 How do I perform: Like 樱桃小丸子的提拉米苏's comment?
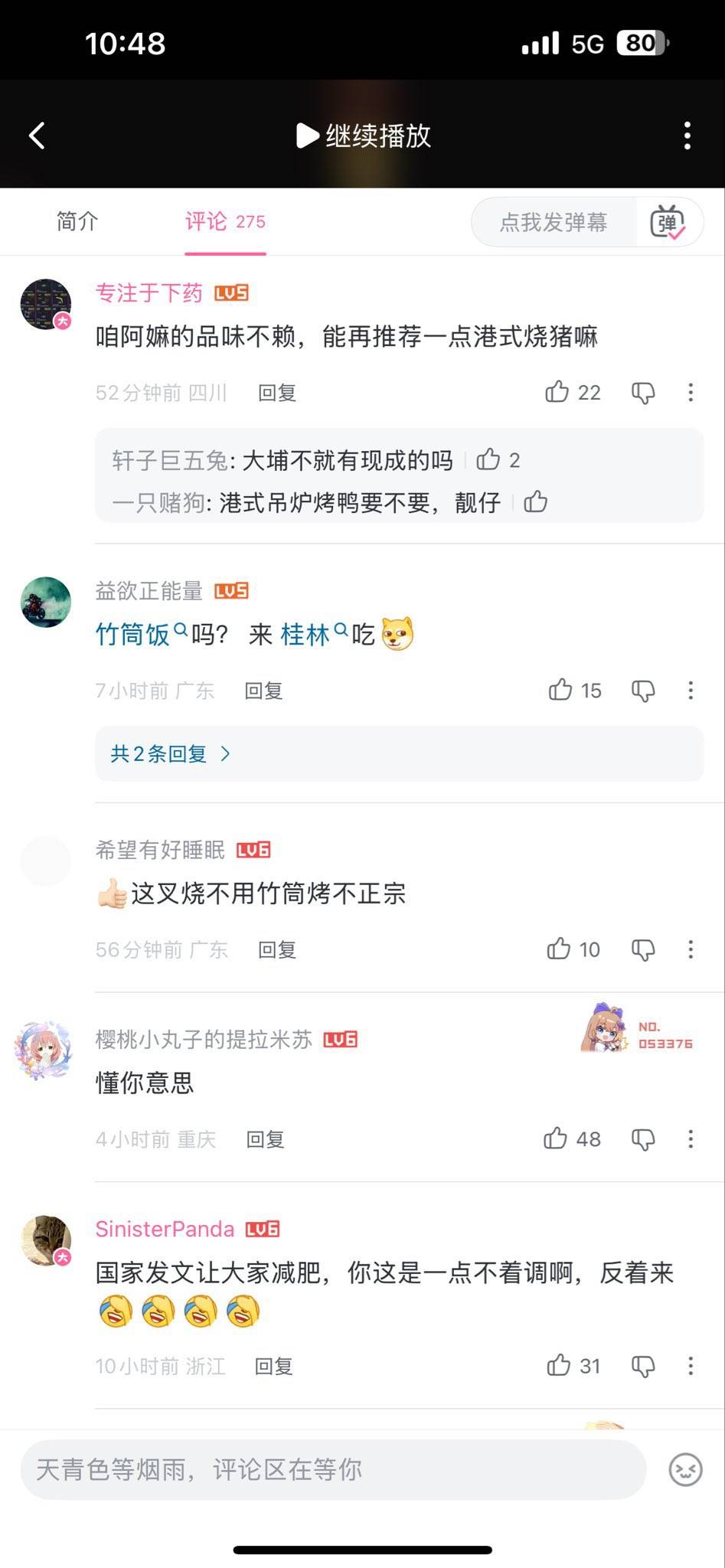pos(556,1138)
